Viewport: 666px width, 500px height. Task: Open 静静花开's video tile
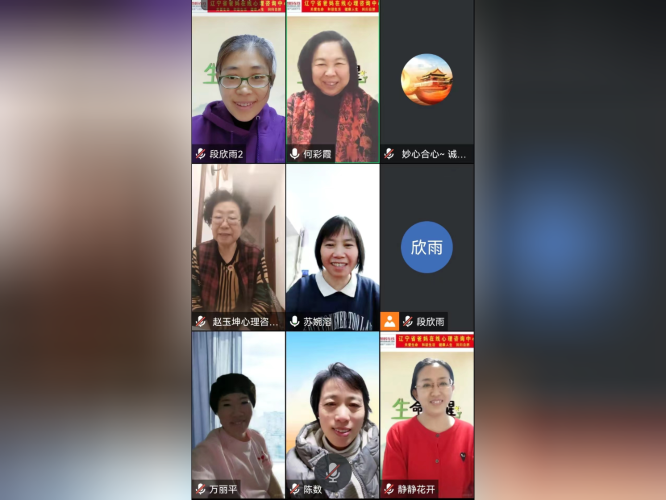click(427, 410)
